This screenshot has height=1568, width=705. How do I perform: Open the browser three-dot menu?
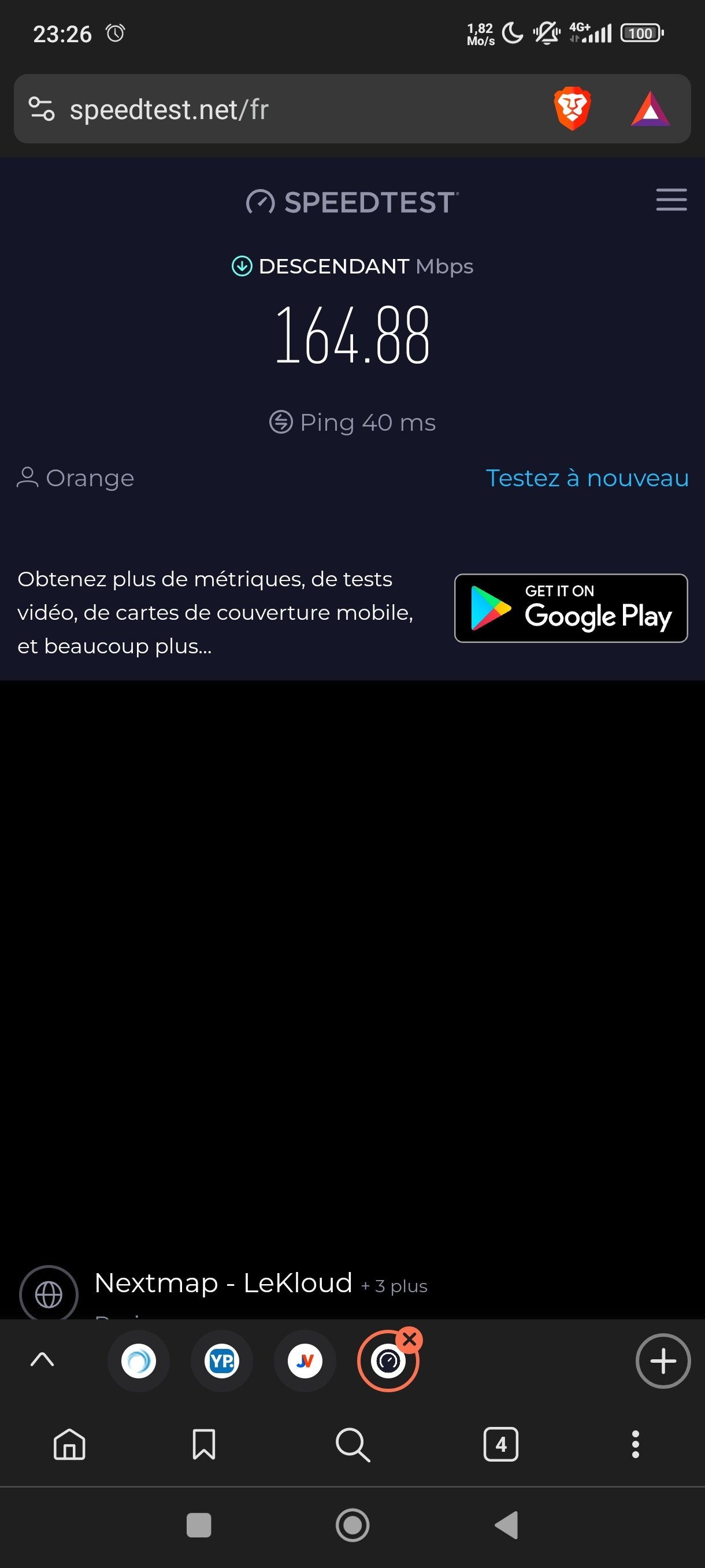tap(636, 1444)
